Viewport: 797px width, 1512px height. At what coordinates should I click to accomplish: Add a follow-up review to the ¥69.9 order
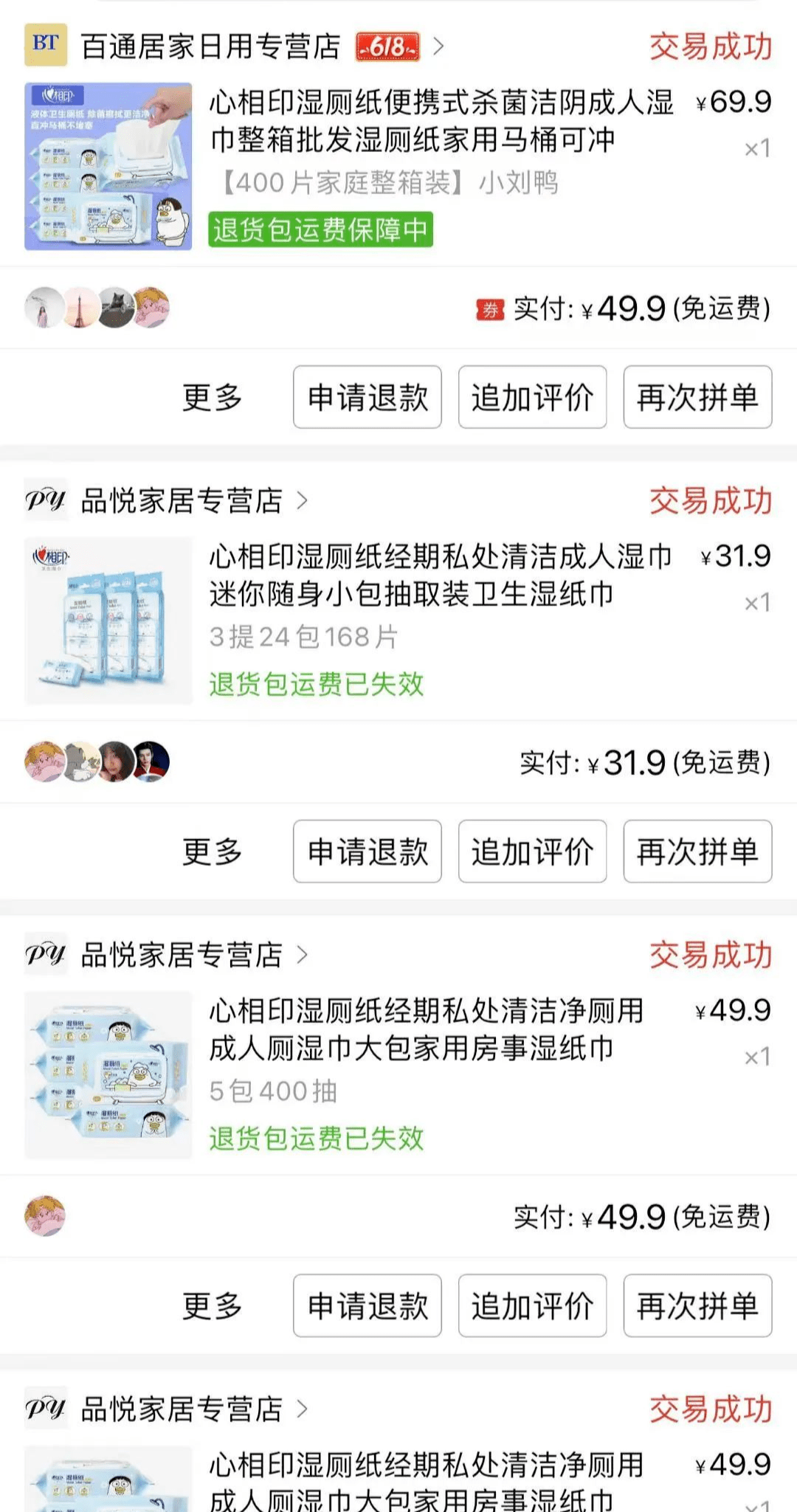[x=532, y=398]
